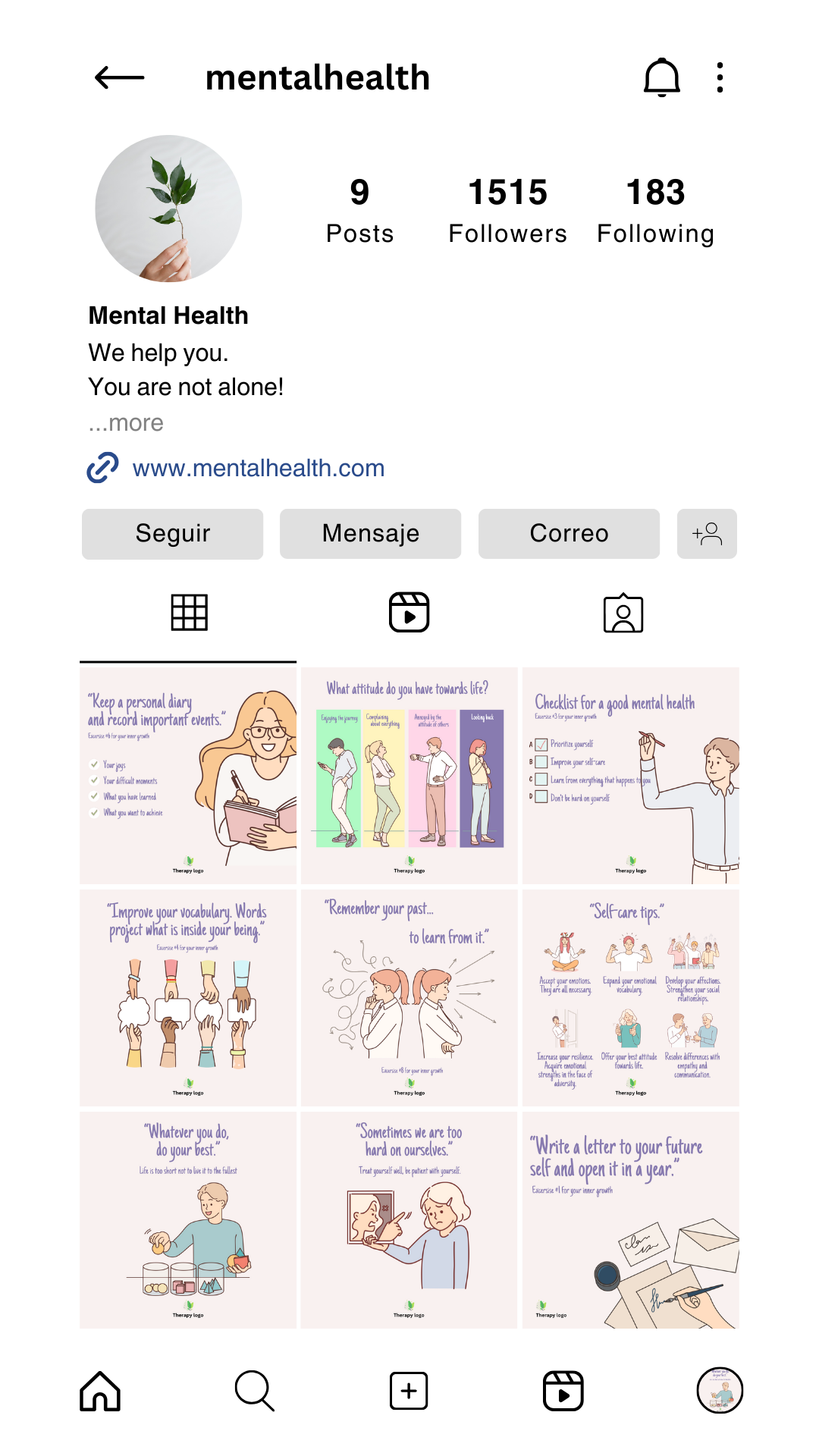Tap the suggested people add-user button

(x=707, y=534)
